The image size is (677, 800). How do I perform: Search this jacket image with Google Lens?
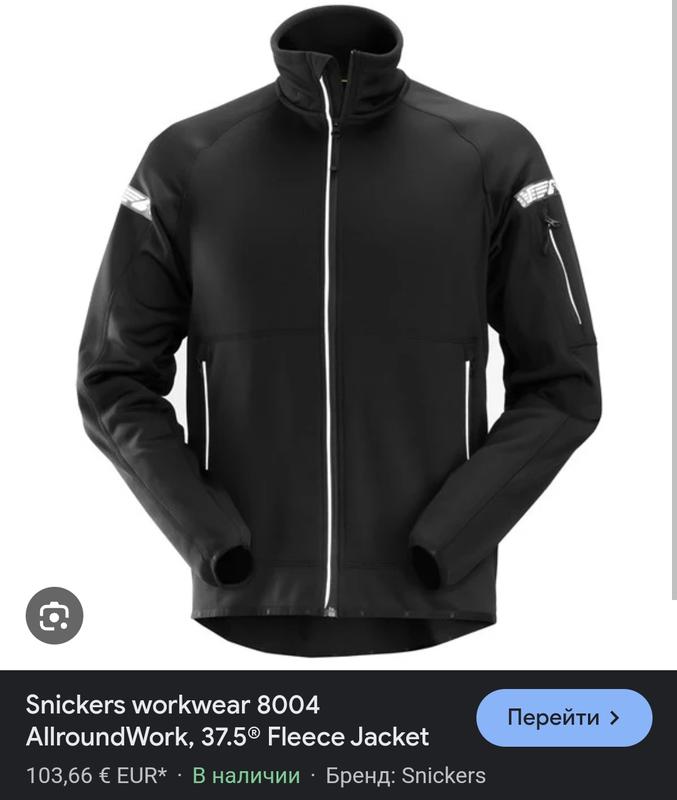click(54, 615)
